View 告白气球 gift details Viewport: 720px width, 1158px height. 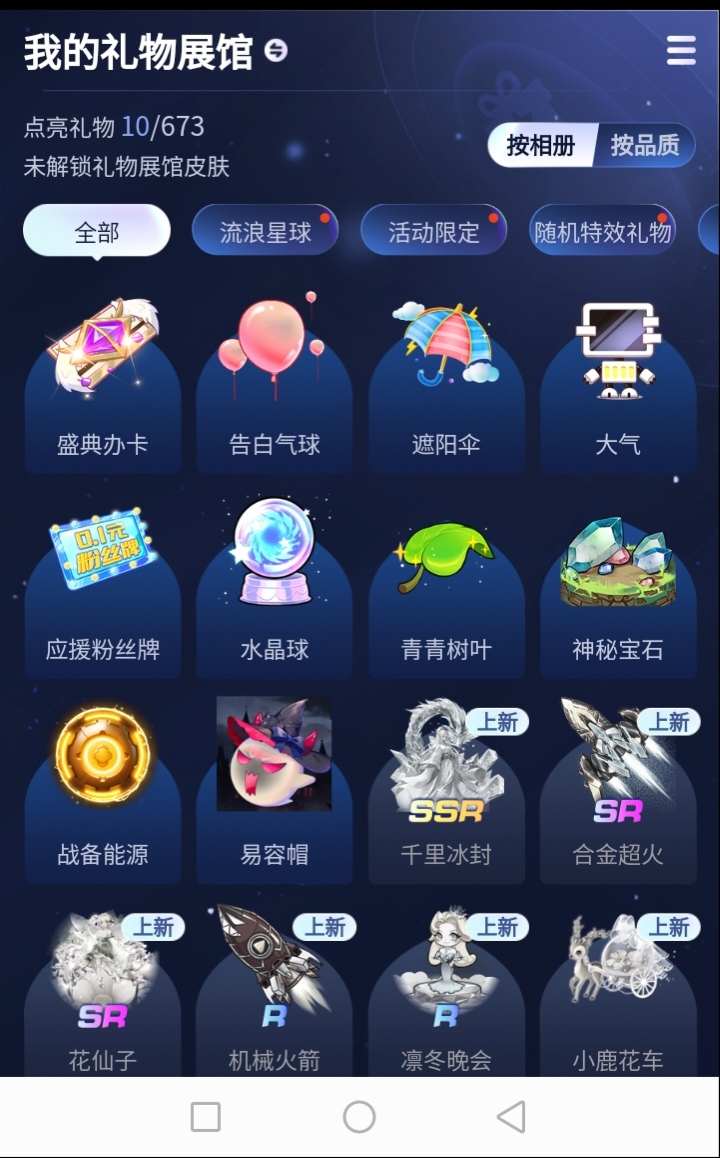pos(274,385)
